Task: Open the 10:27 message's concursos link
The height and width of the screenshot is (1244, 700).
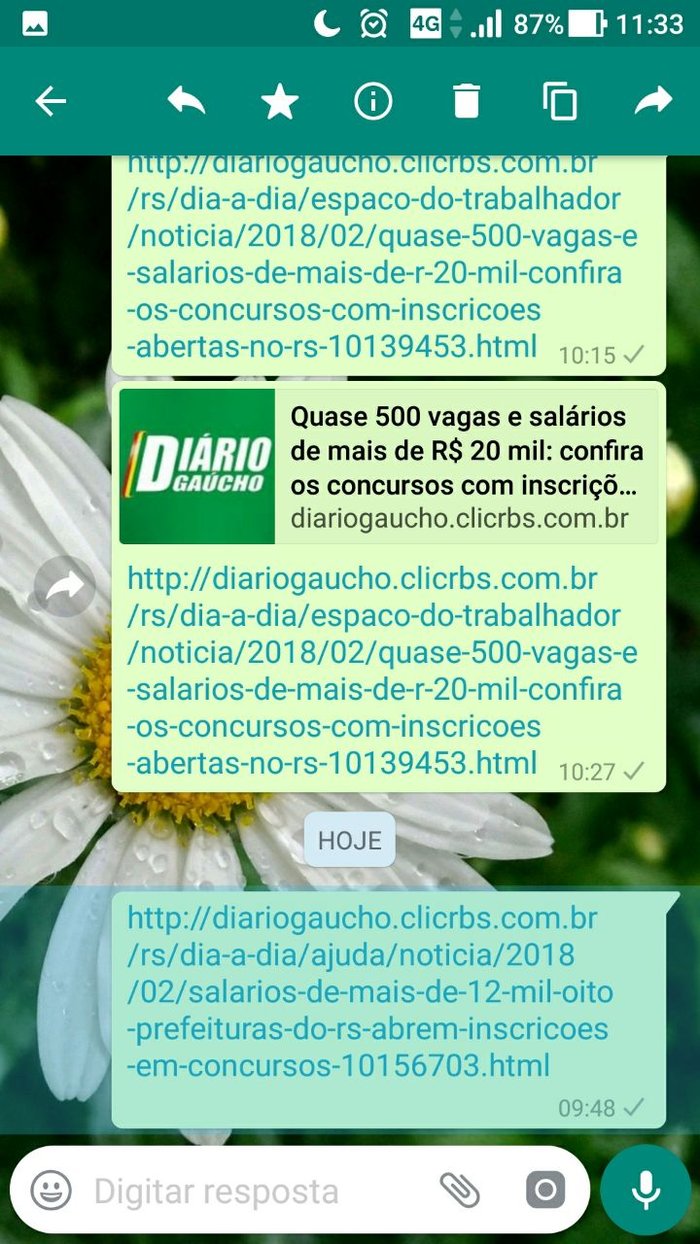Action: (380, 670)
